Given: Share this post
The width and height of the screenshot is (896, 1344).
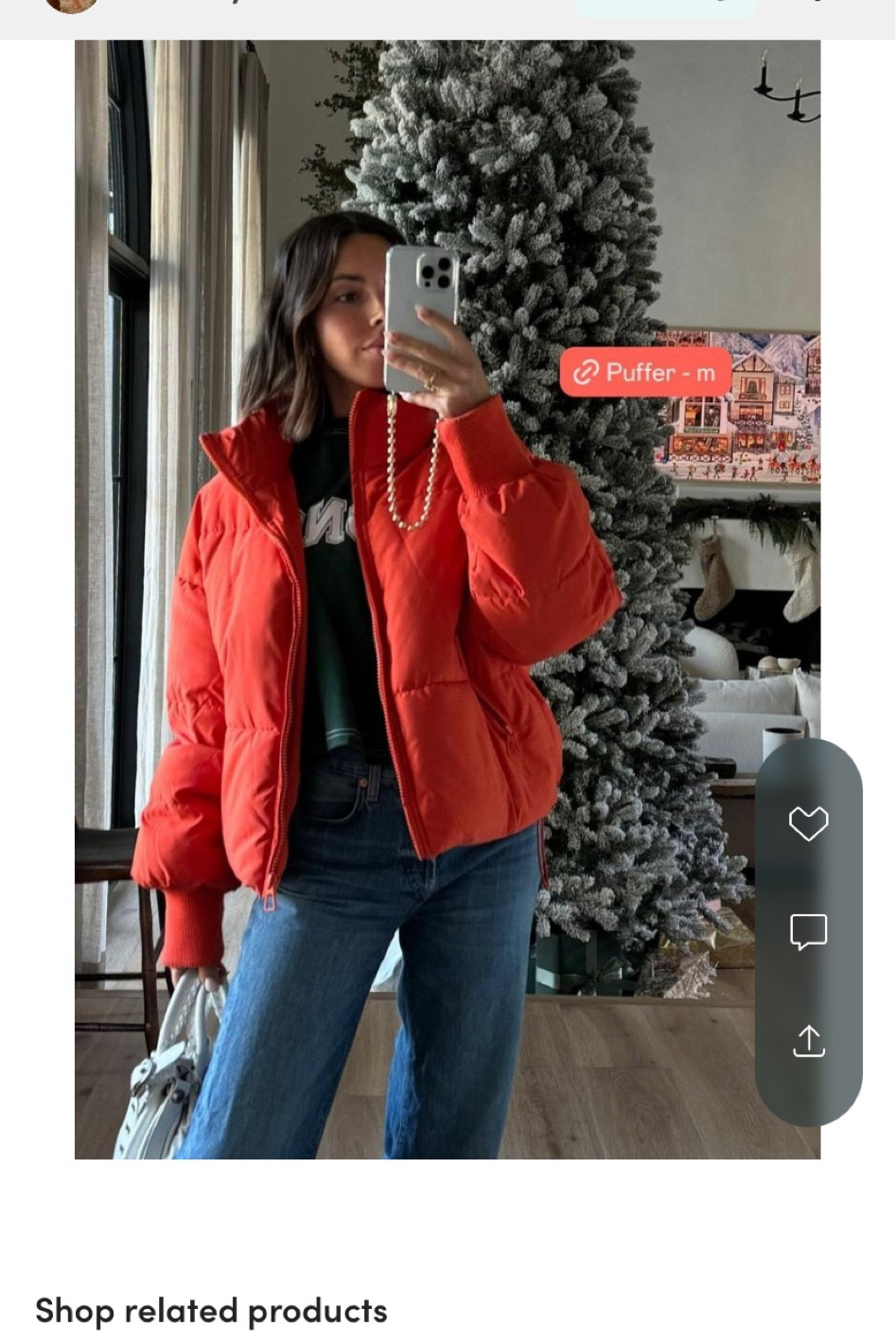Looking at the screenshot, I should 808,1040.
